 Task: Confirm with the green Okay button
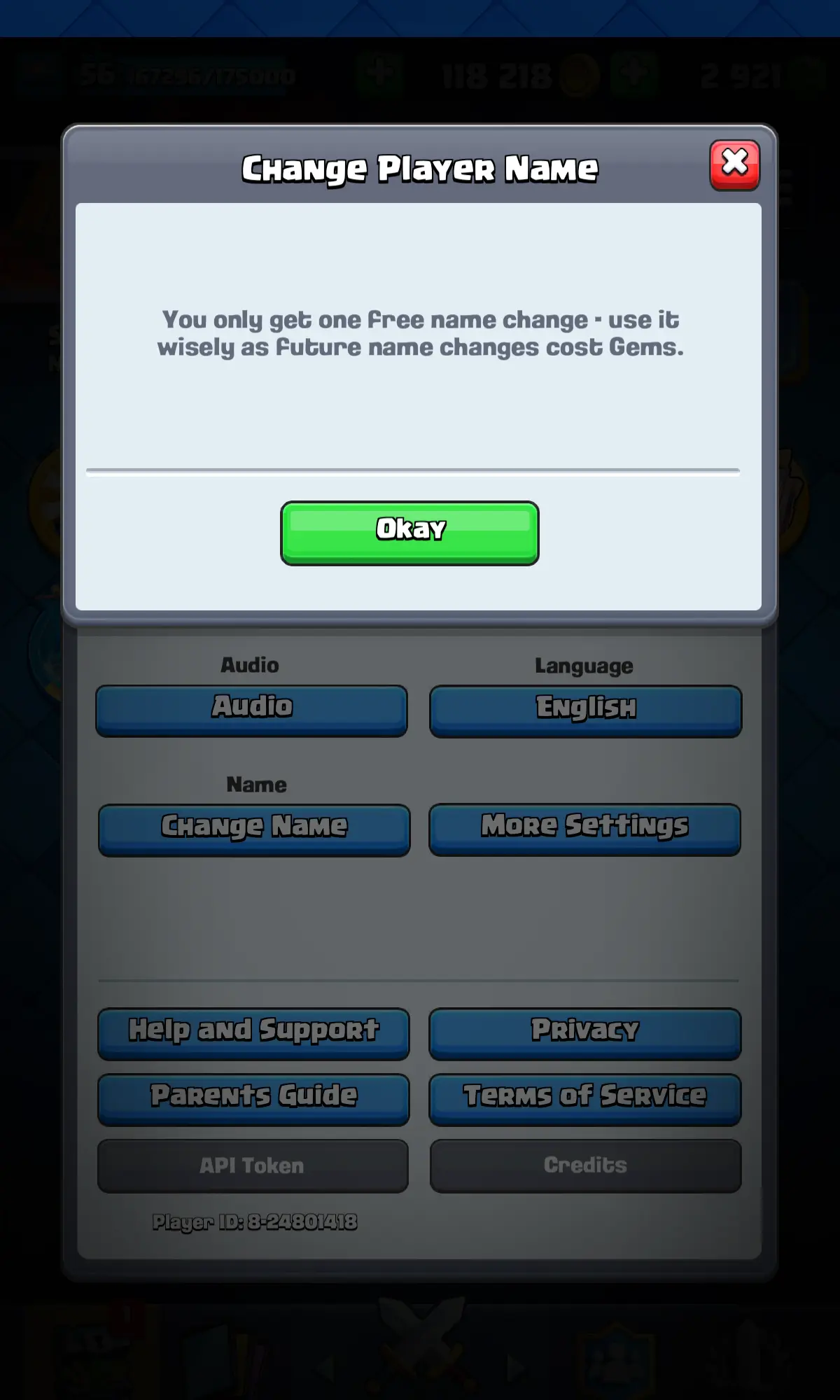(409, 533)
